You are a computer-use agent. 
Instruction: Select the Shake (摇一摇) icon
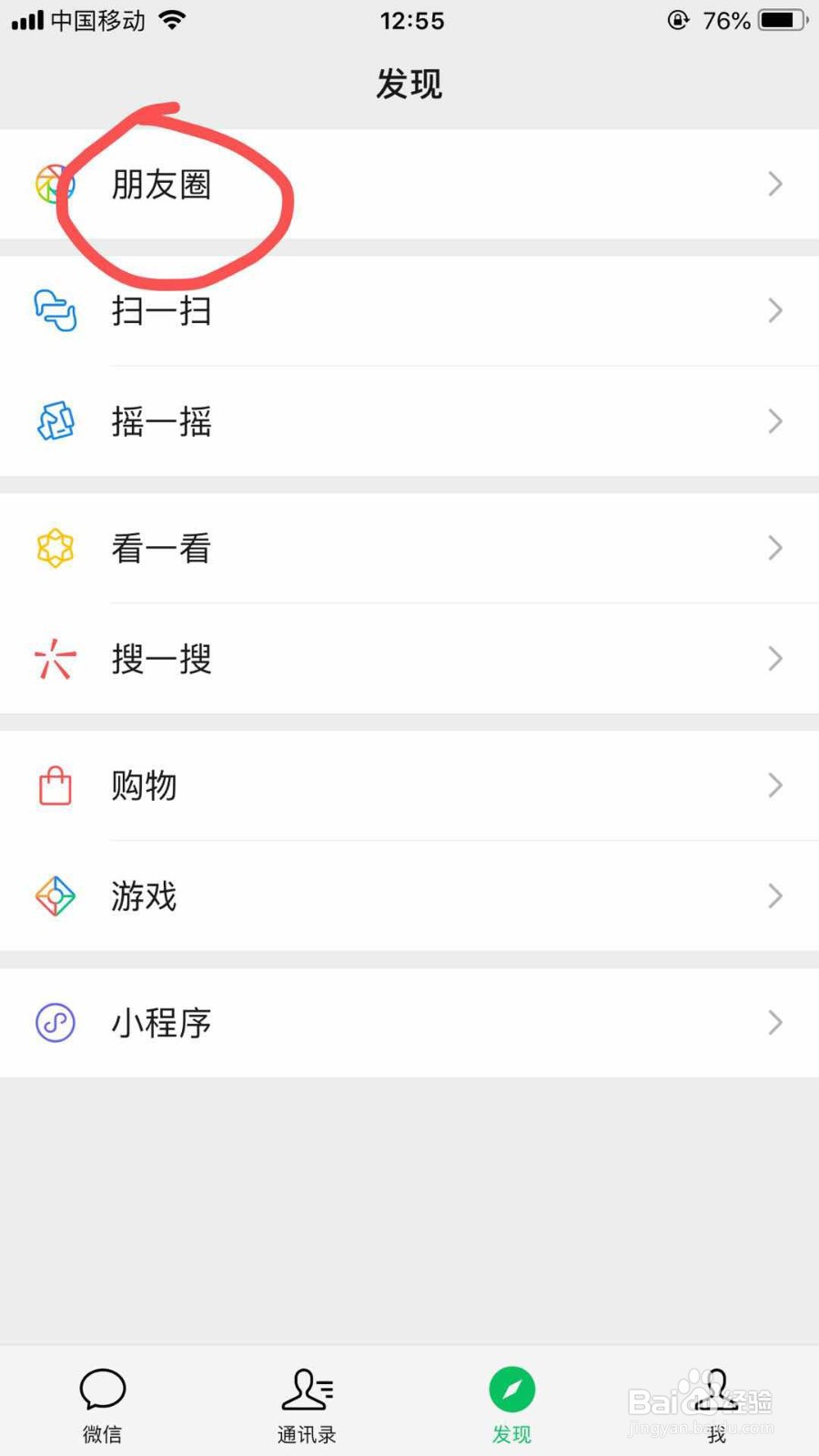pyautogui.click(x=53, y=420)
